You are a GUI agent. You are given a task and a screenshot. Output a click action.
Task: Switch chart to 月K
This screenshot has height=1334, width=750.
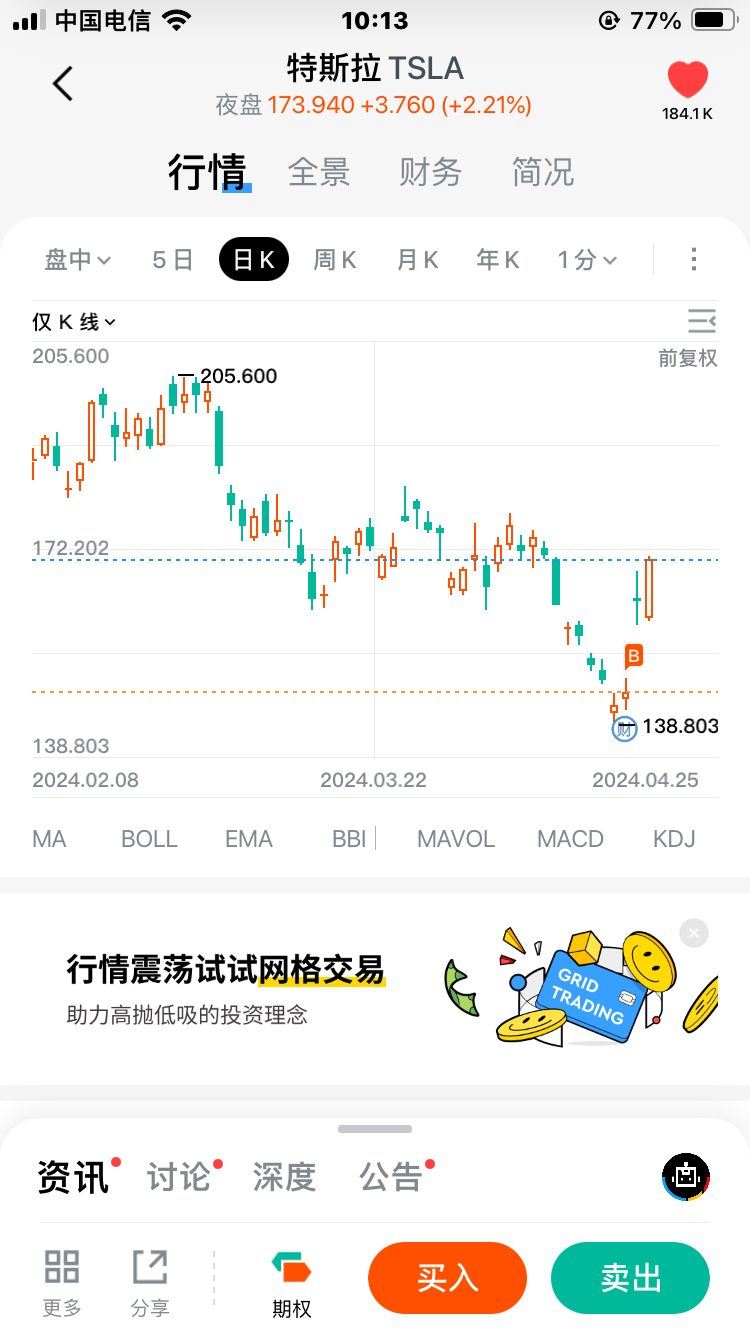click(418, 260)
